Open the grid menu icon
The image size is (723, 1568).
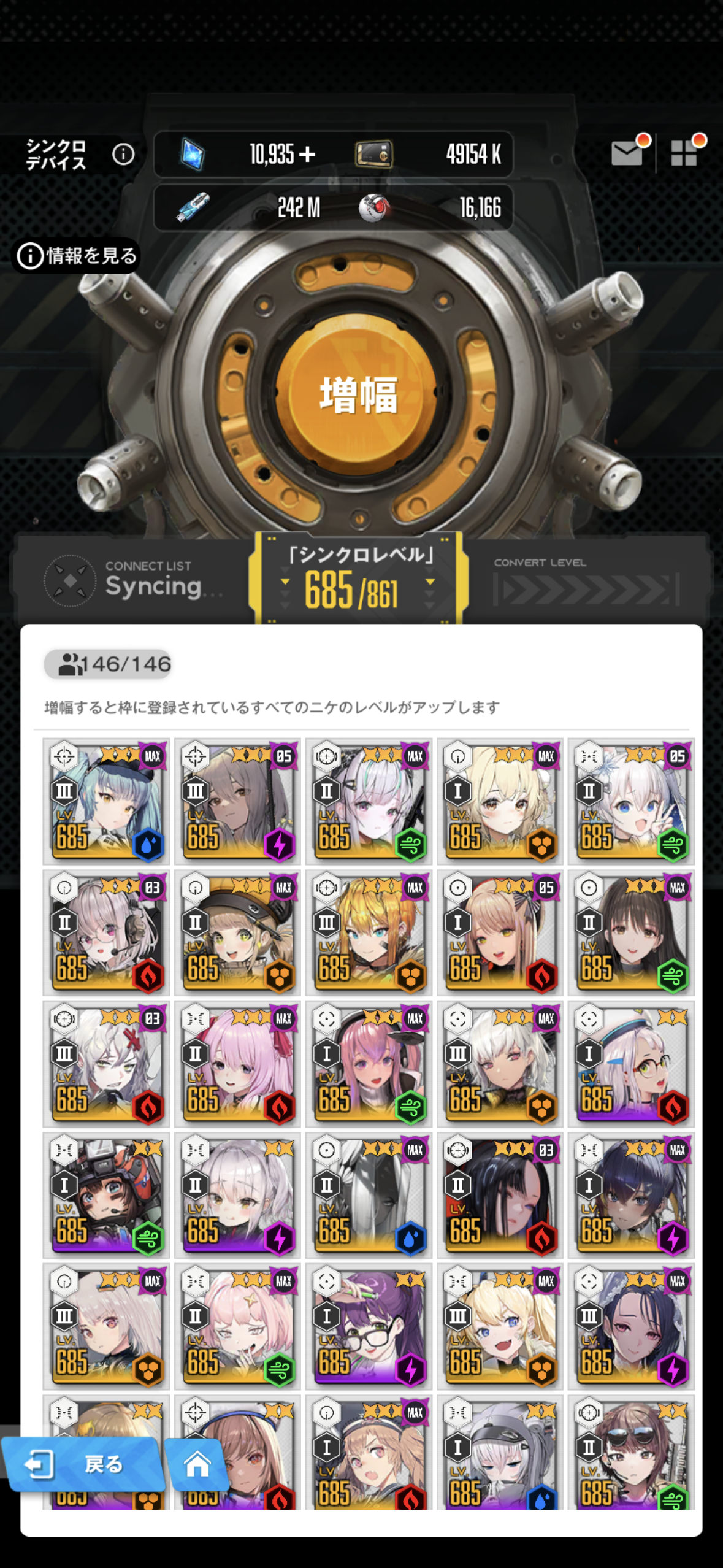coord(685,152)
